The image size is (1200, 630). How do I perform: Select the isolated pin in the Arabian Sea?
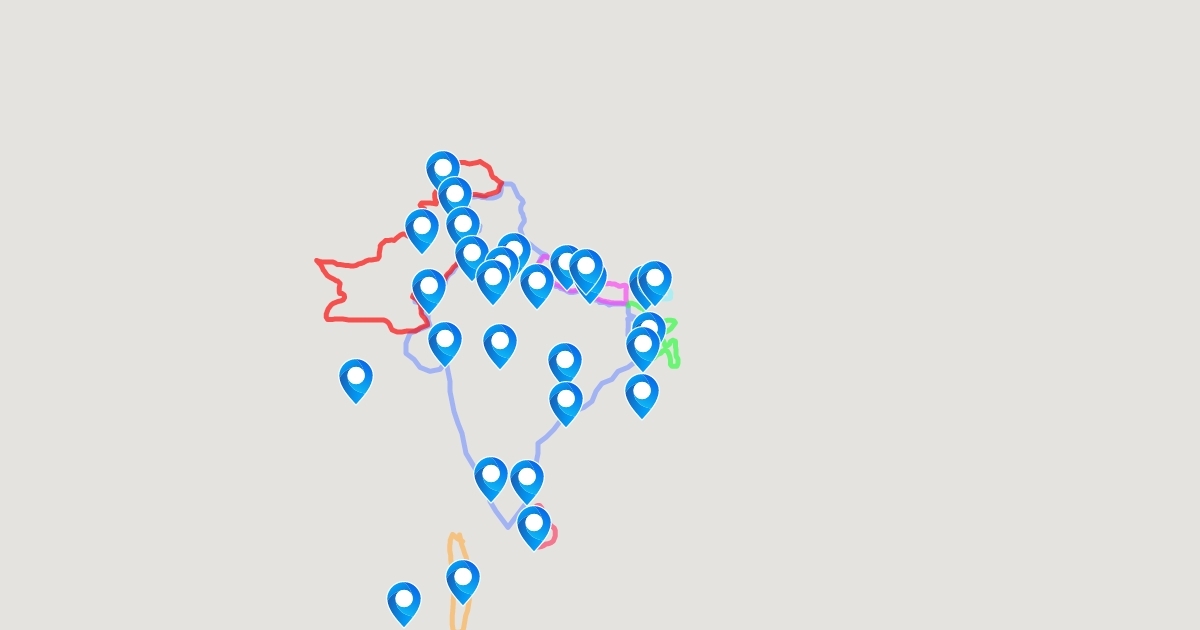tap(356, 378)
